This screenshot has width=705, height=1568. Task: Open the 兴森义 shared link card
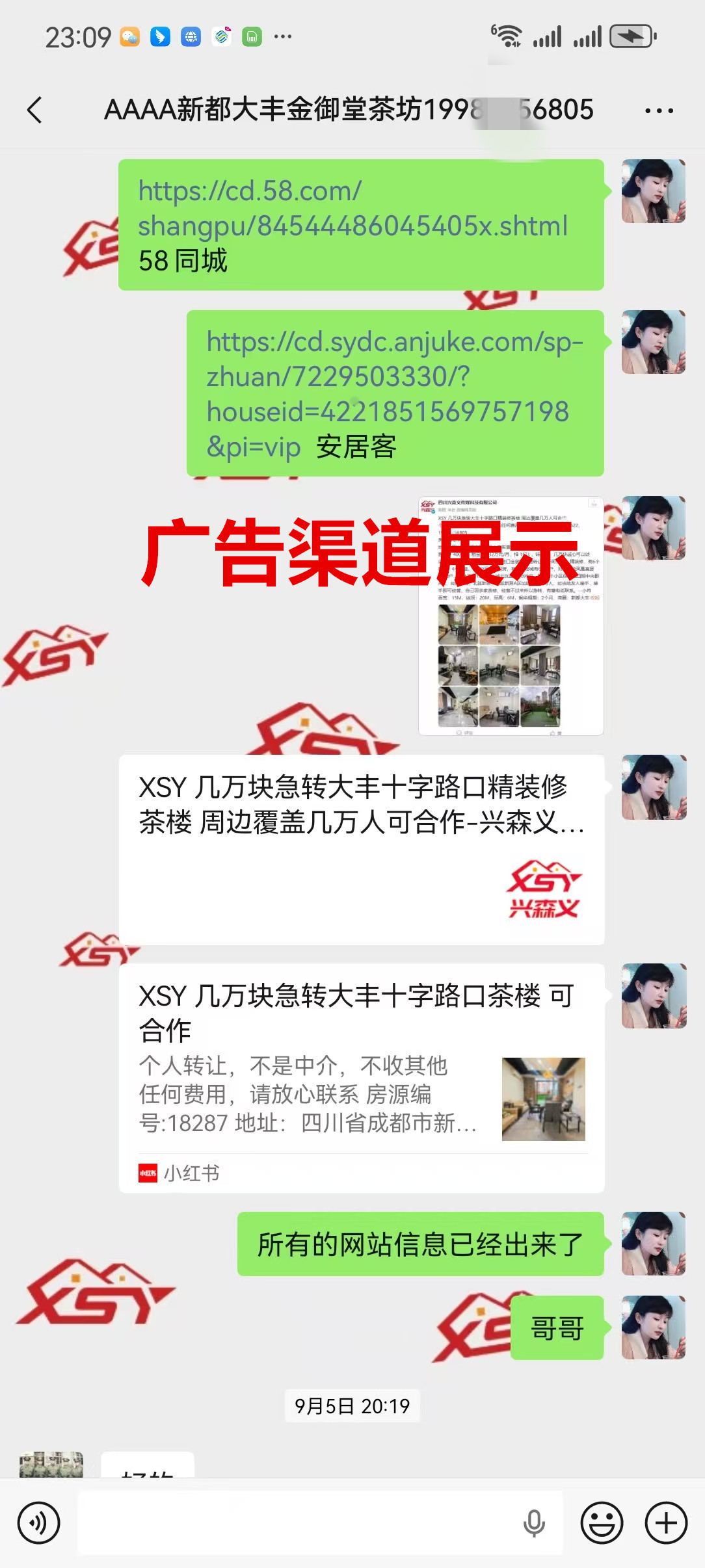point(362,849)
